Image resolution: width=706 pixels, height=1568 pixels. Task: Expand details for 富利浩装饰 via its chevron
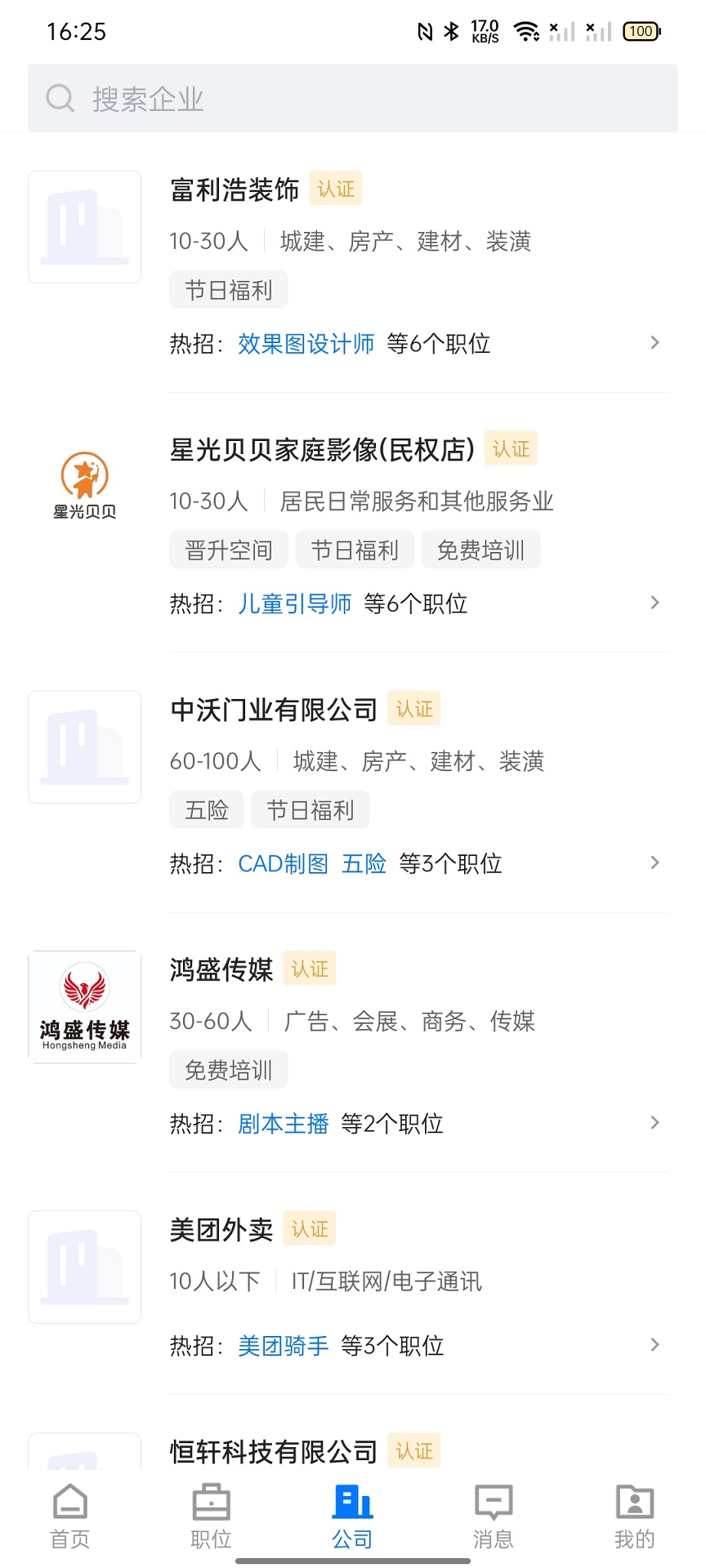pos(655,343)
